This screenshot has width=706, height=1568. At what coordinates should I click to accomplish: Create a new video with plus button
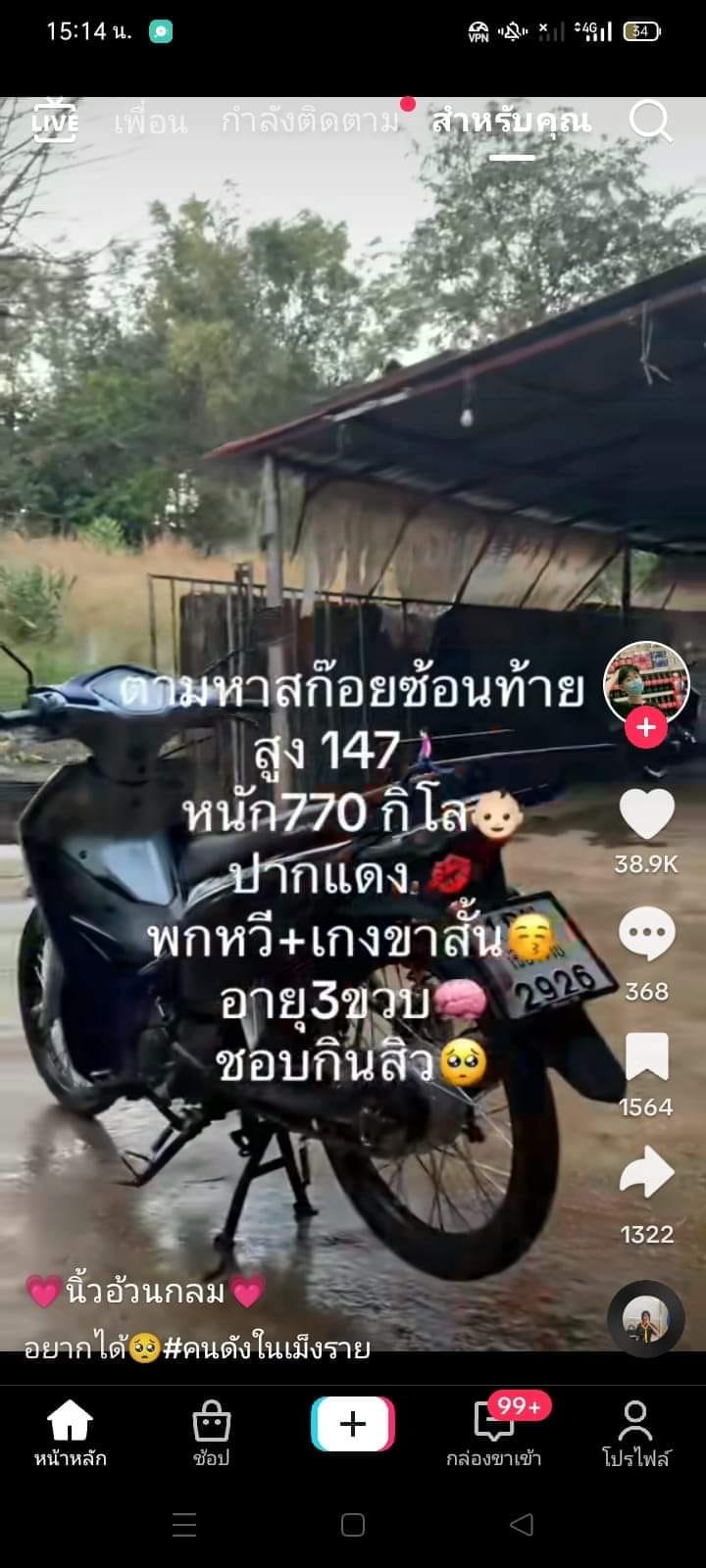click(x=353, y=1424)
